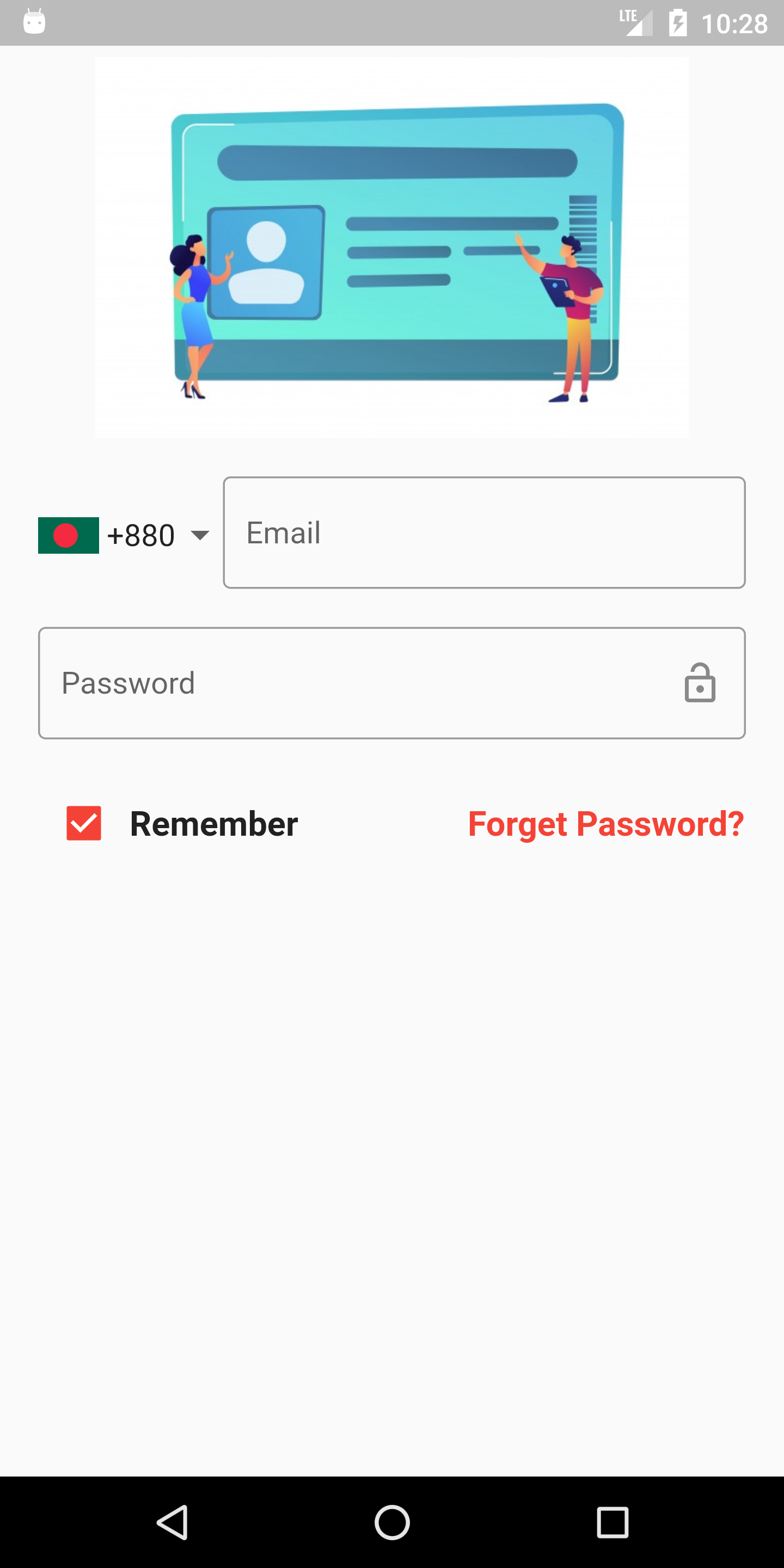Viewport: 784px width, 1568px height.
Task: Tap the Home circle button
Action: (392, 1523)
